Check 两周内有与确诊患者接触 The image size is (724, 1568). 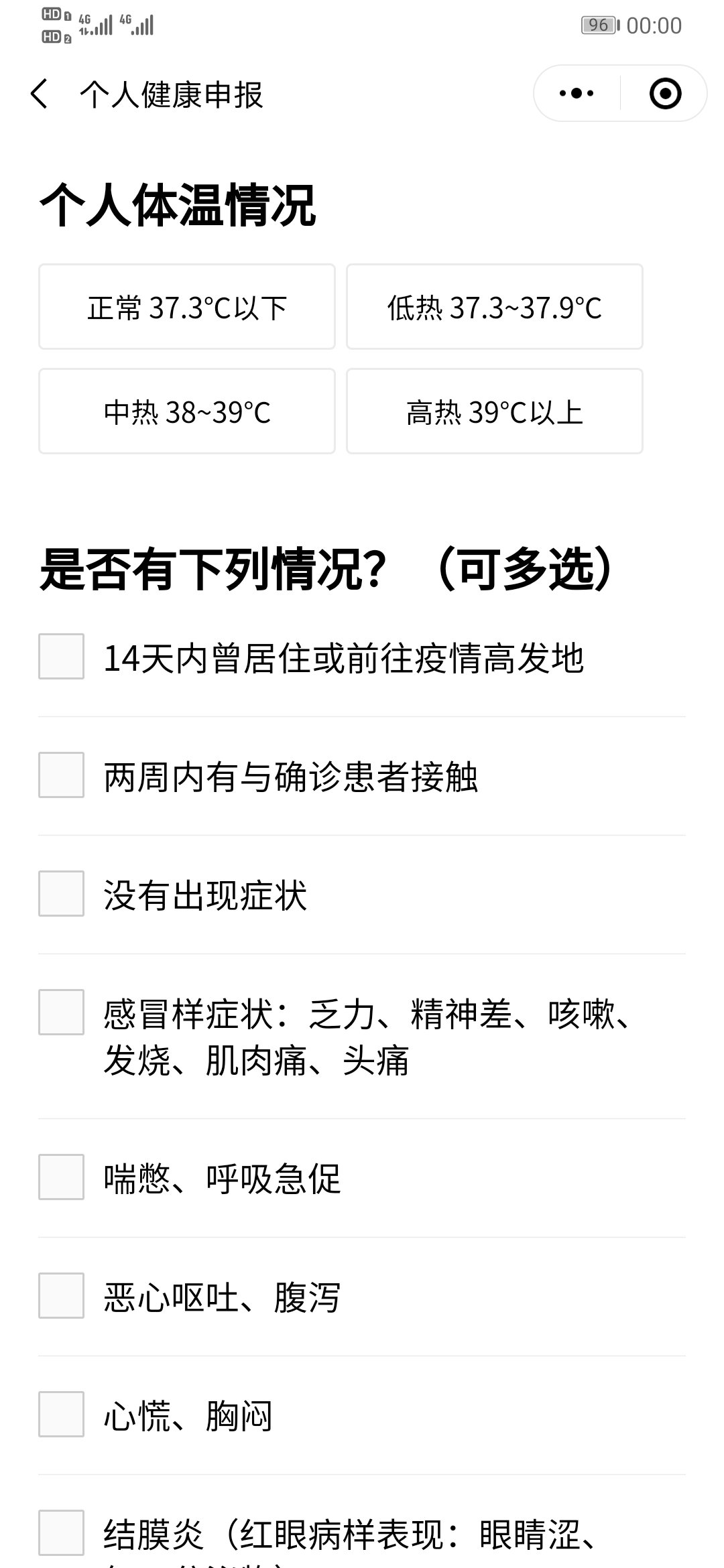61,775
